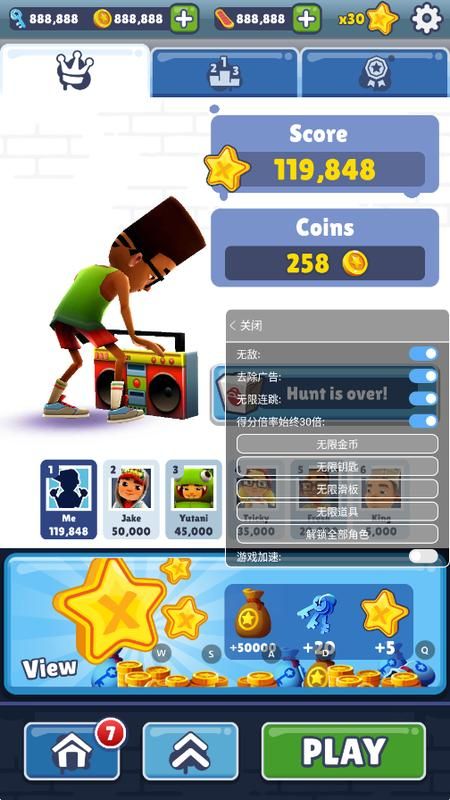
Task: Select the 无限道具 button
Action: pyautogui.click(x=337, y=511)
